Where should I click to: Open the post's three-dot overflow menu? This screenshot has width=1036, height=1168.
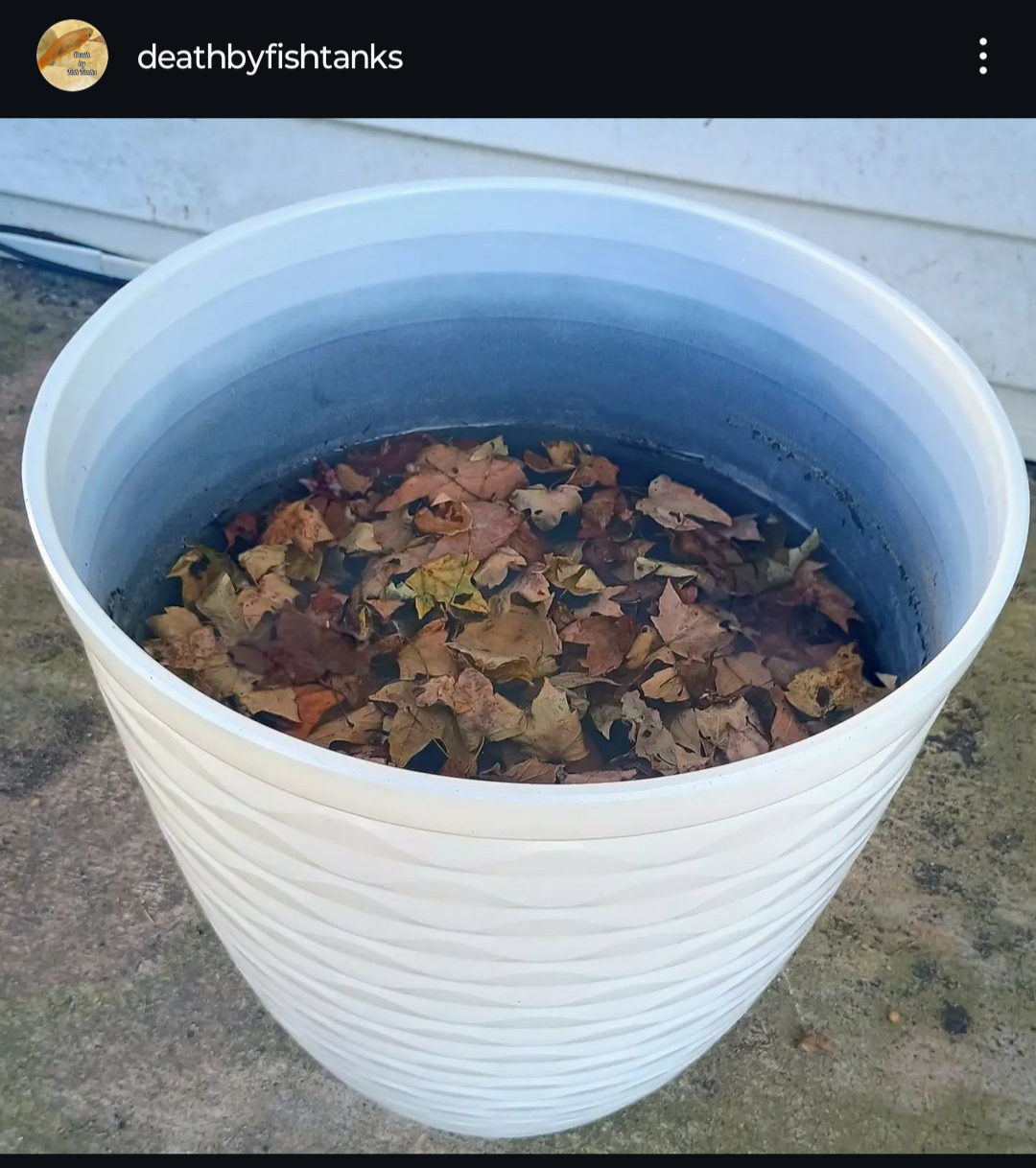coord(982,57)
